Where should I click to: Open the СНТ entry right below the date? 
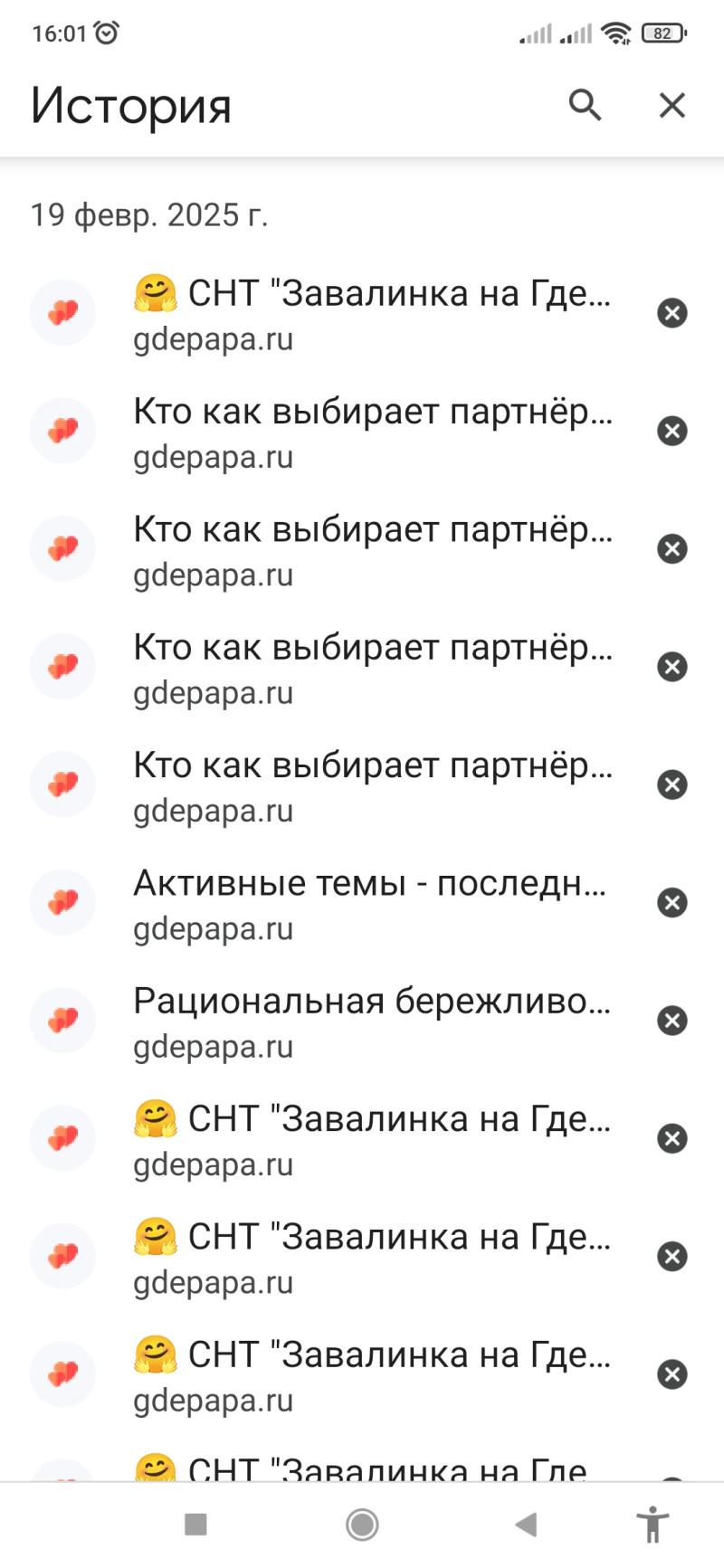[x=371, y=312]
